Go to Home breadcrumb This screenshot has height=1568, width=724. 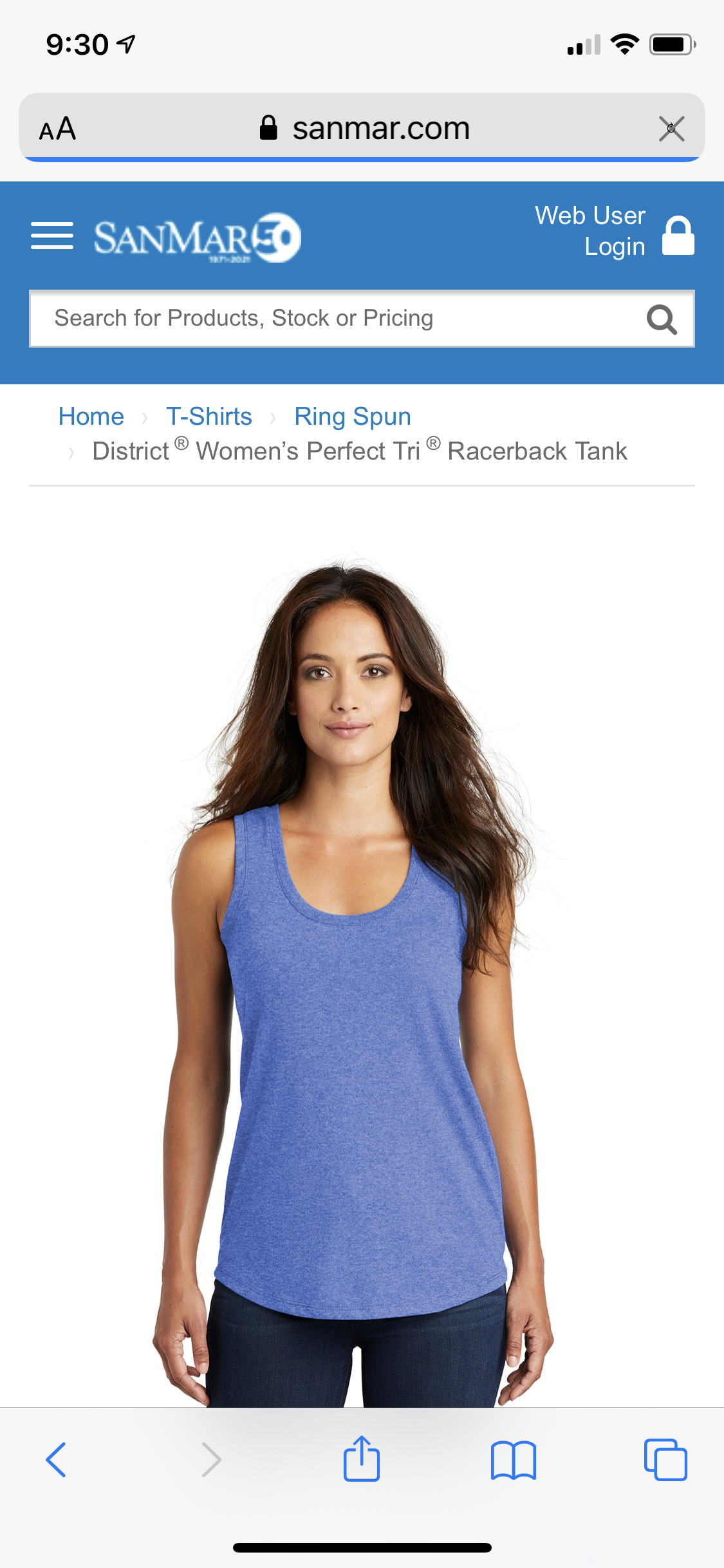91,416
